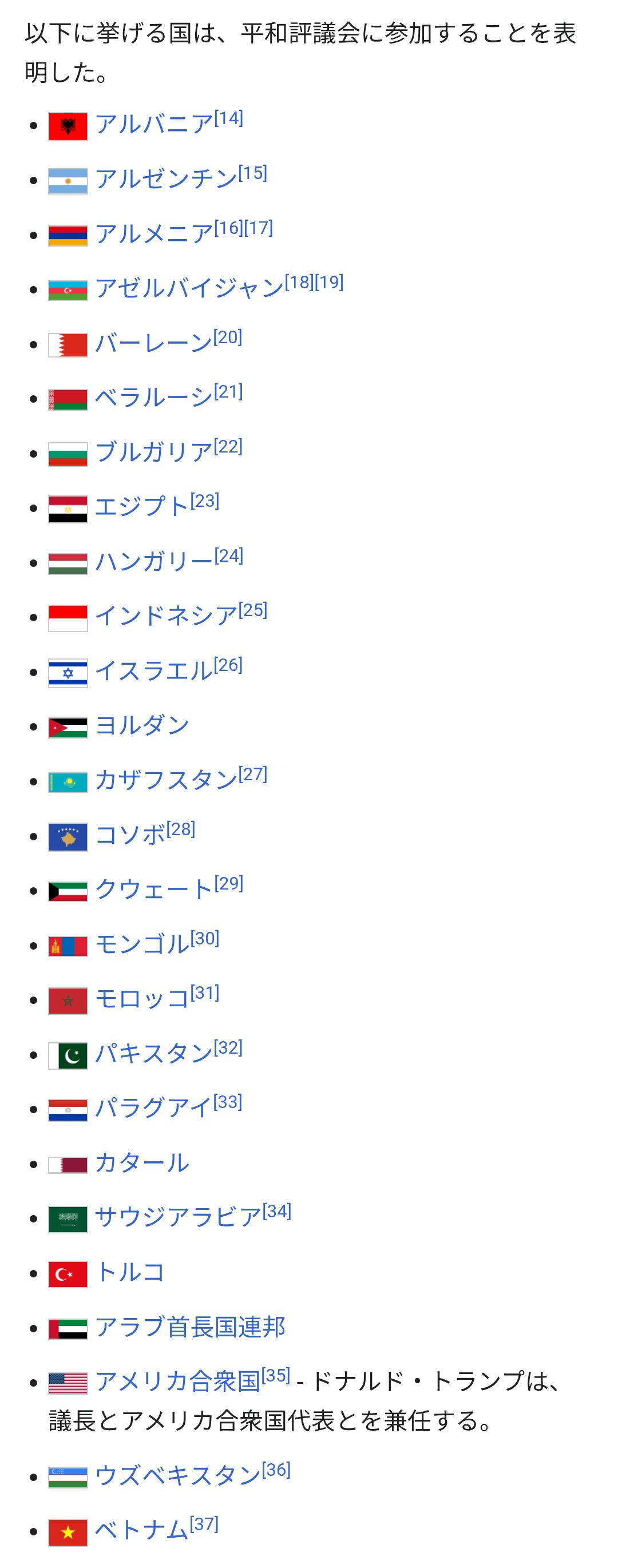The width and height of the screenshot is (618, 1568).
Task: Open the モンゴル link
Action: [x=142, y=944]
